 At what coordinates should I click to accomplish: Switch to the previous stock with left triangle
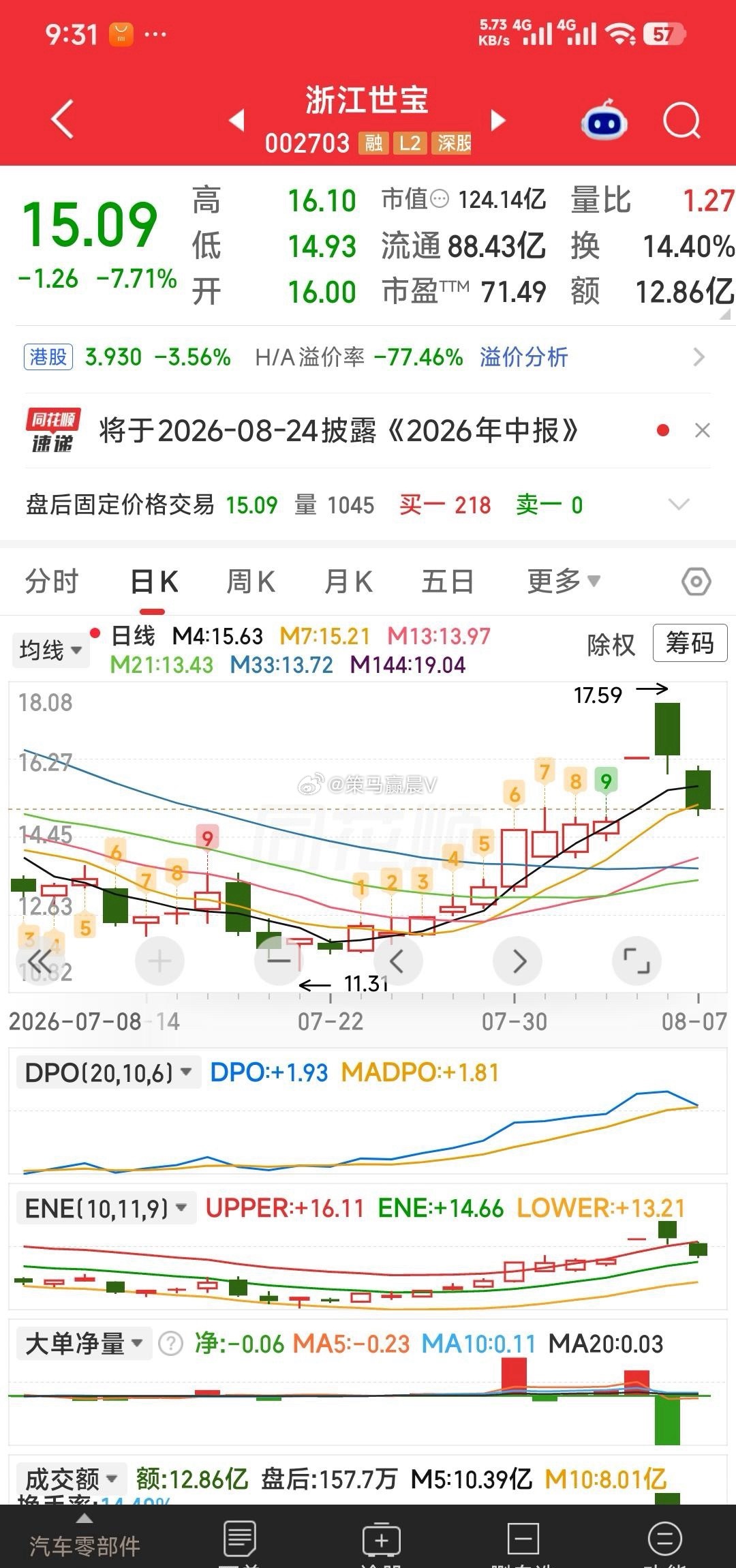point(236,120)
